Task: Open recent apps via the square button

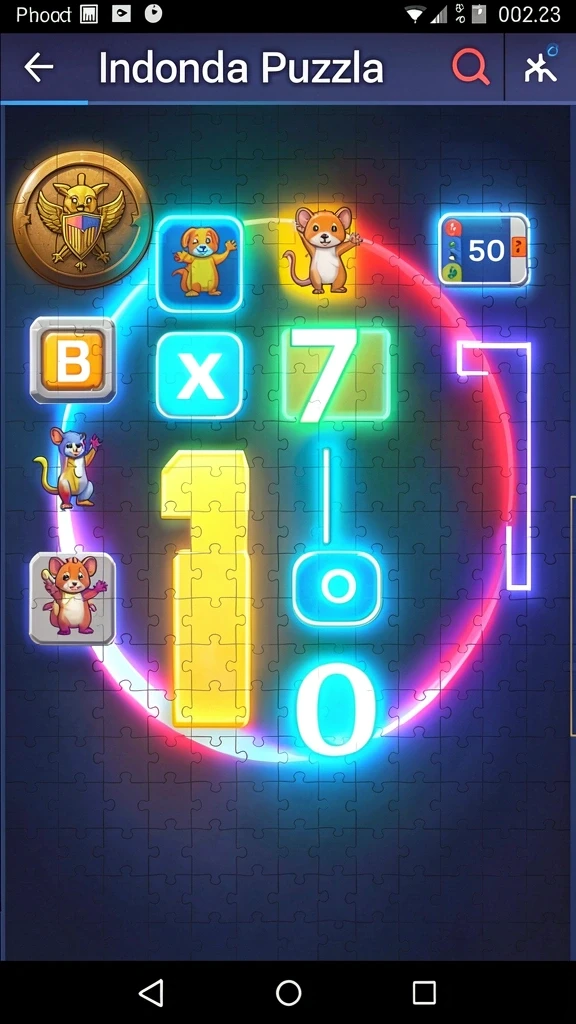Action: (424, 993)
